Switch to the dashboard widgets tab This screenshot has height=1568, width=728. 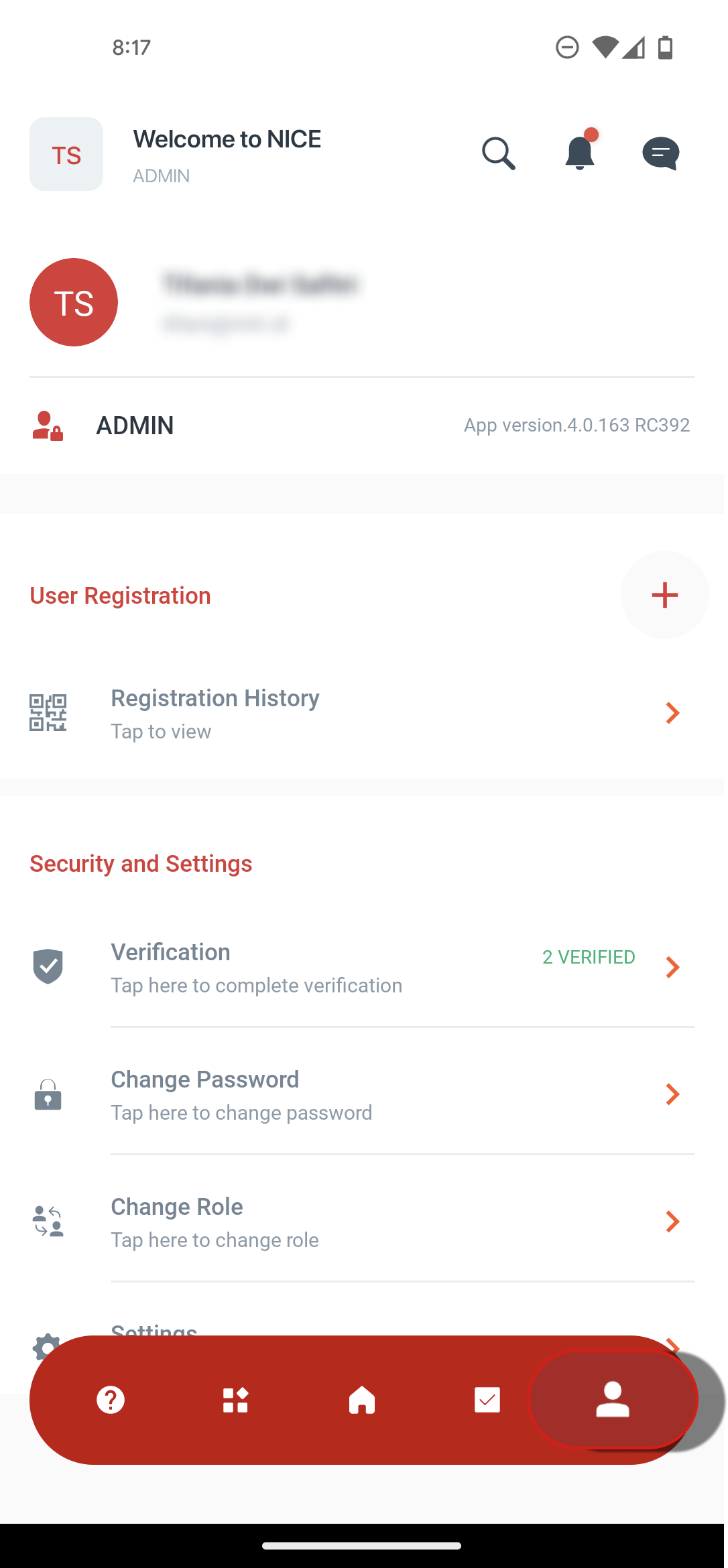coord(236,1400)
